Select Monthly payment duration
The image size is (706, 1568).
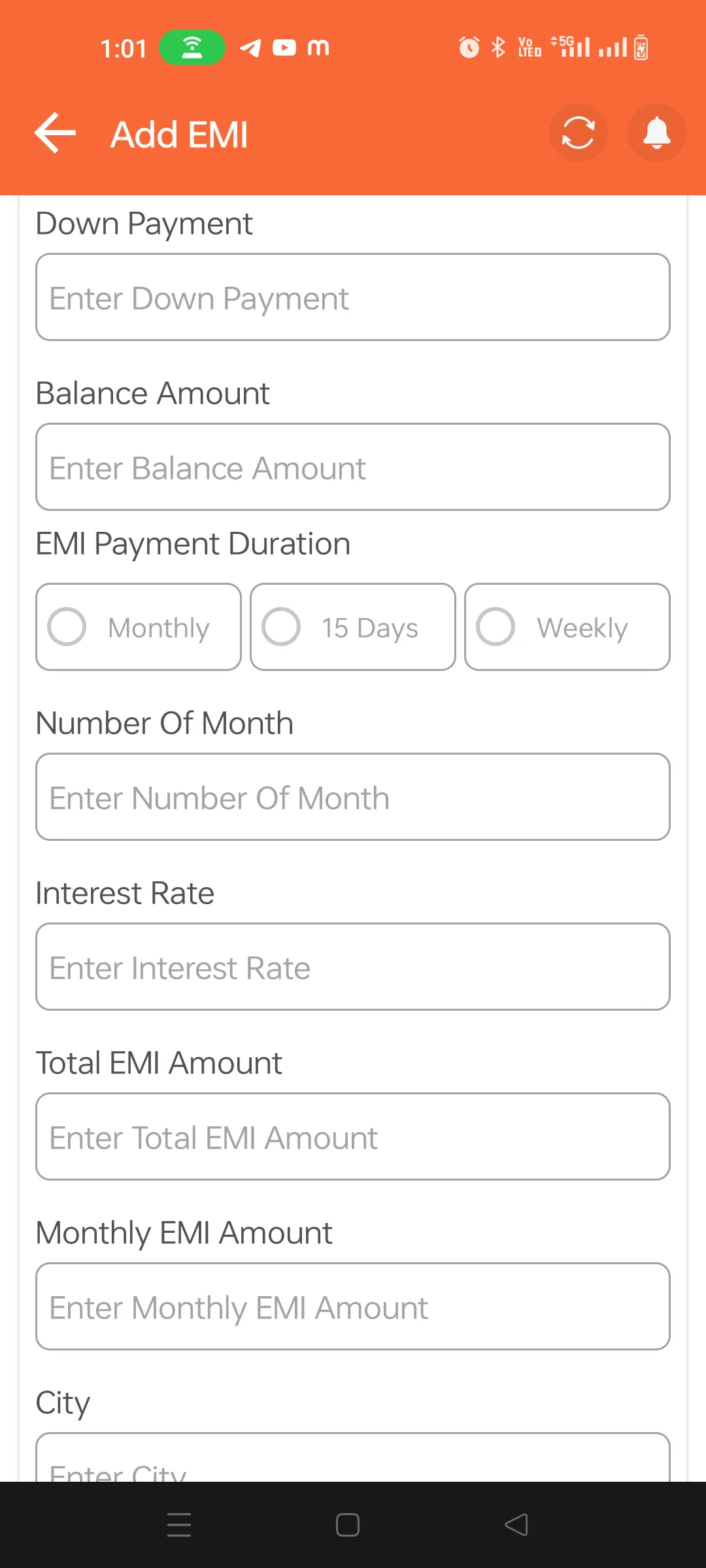tap(139, 627)
